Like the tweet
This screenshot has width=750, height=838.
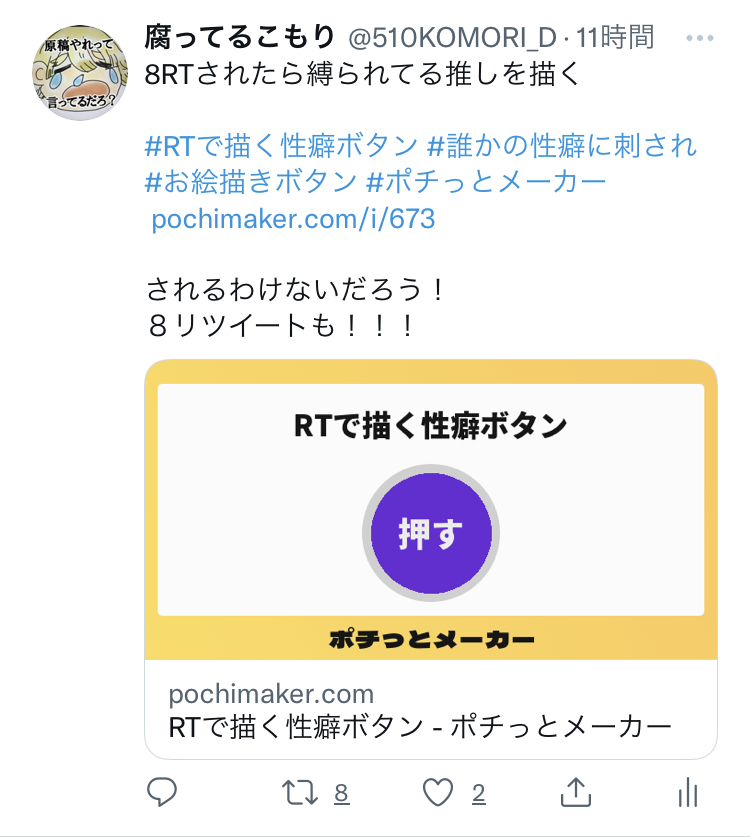(439, 793)
